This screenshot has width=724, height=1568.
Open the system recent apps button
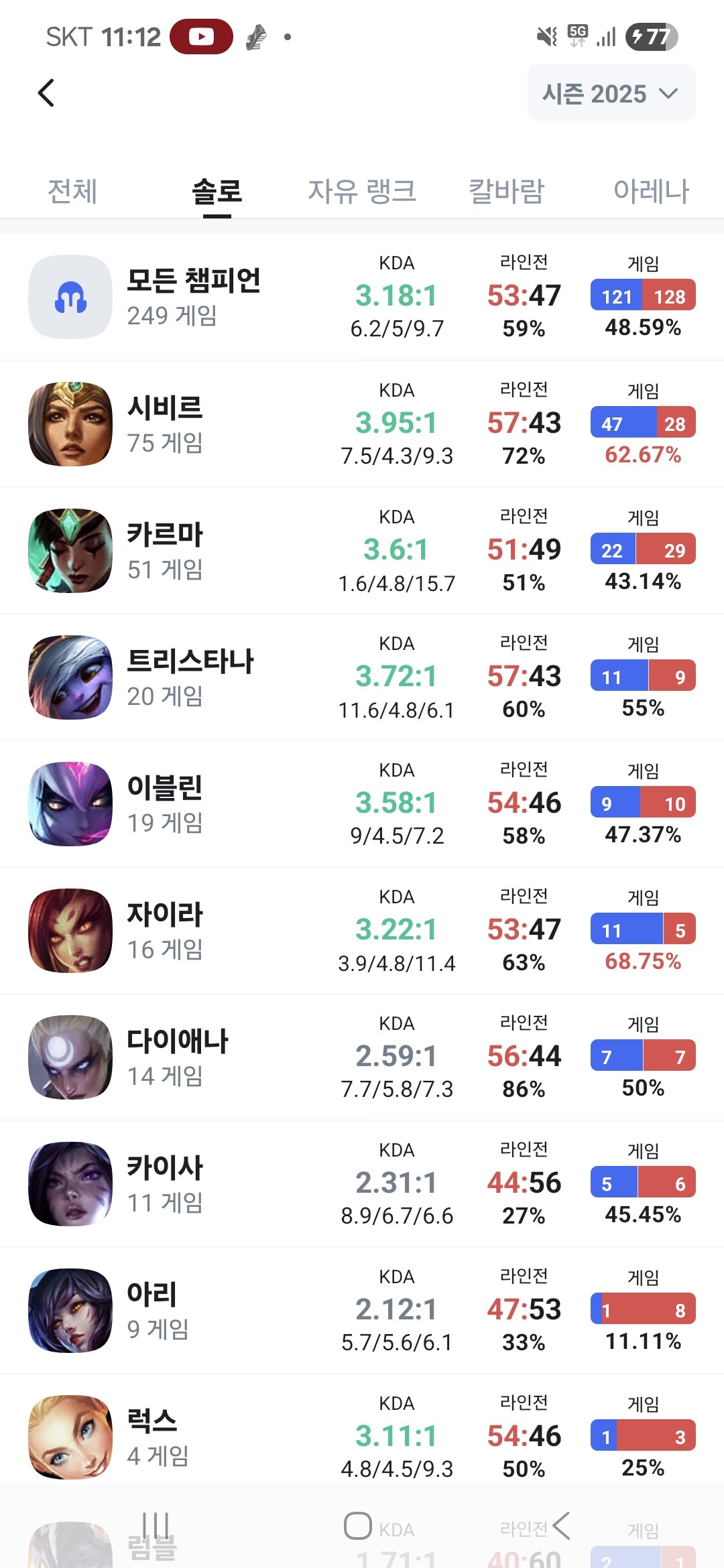[x=156, y=1526]
